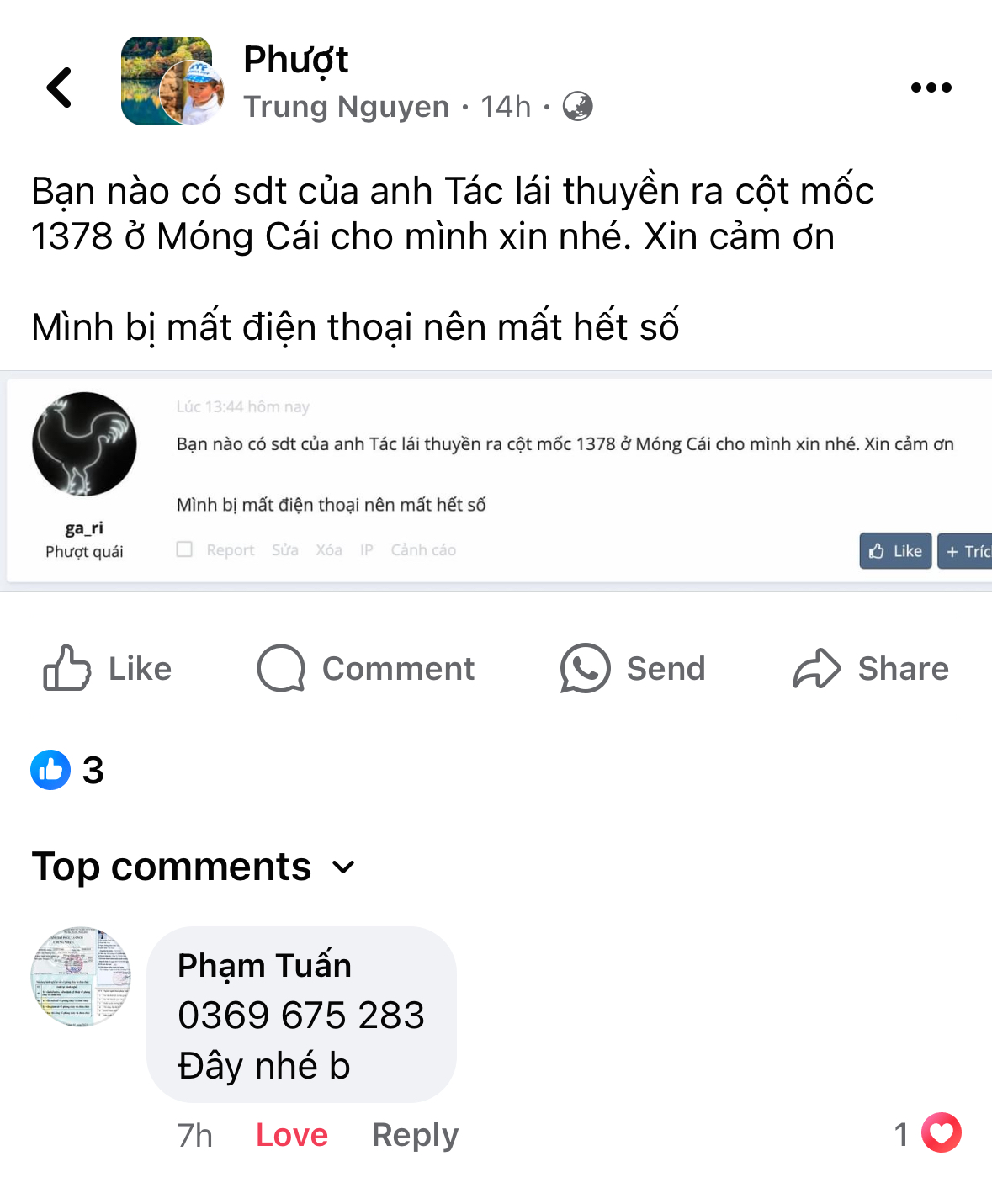Screen dimensions: 992x1204
Task: Open Phạm Tuấn's profile from comment
Action: click(264, 965)
